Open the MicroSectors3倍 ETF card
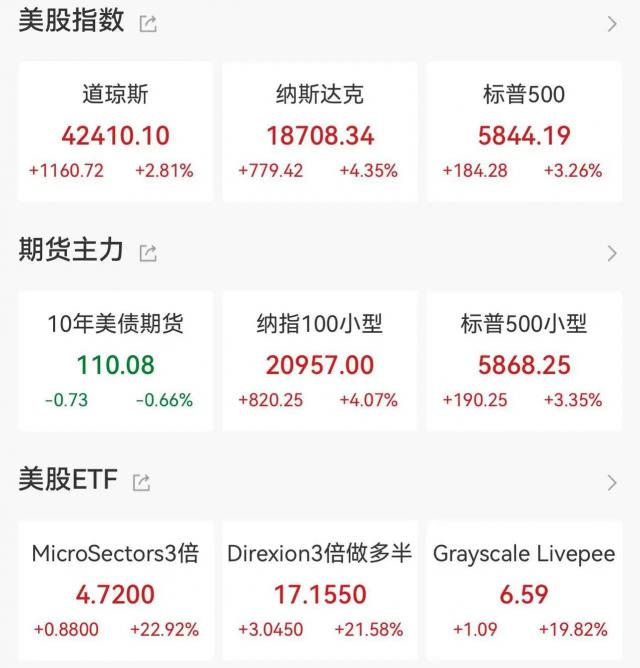The image size is (640, 668). [115, 591]
